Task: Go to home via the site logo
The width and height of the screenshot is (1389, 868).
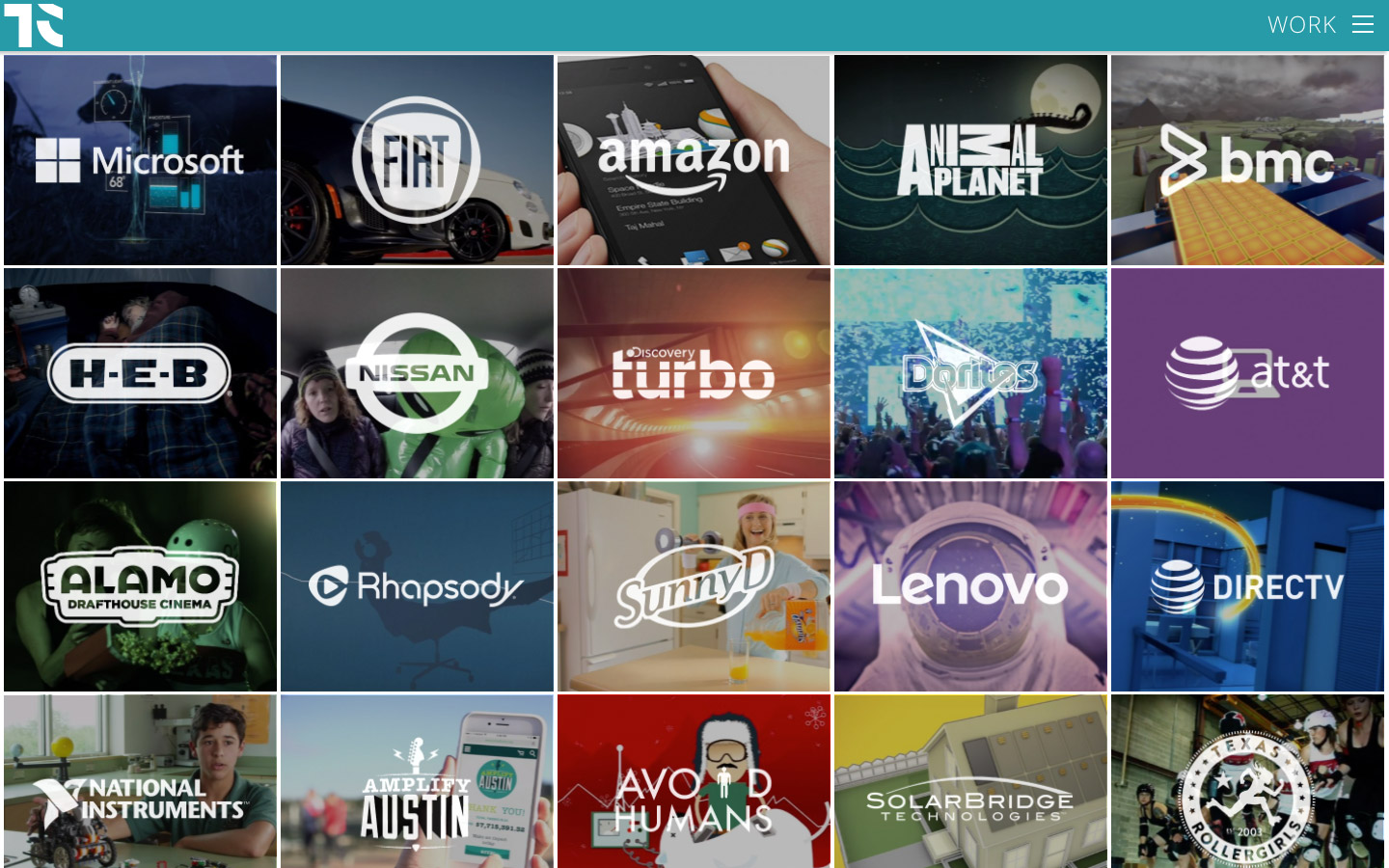Action: pyautogui.click(x=34, y=25)
